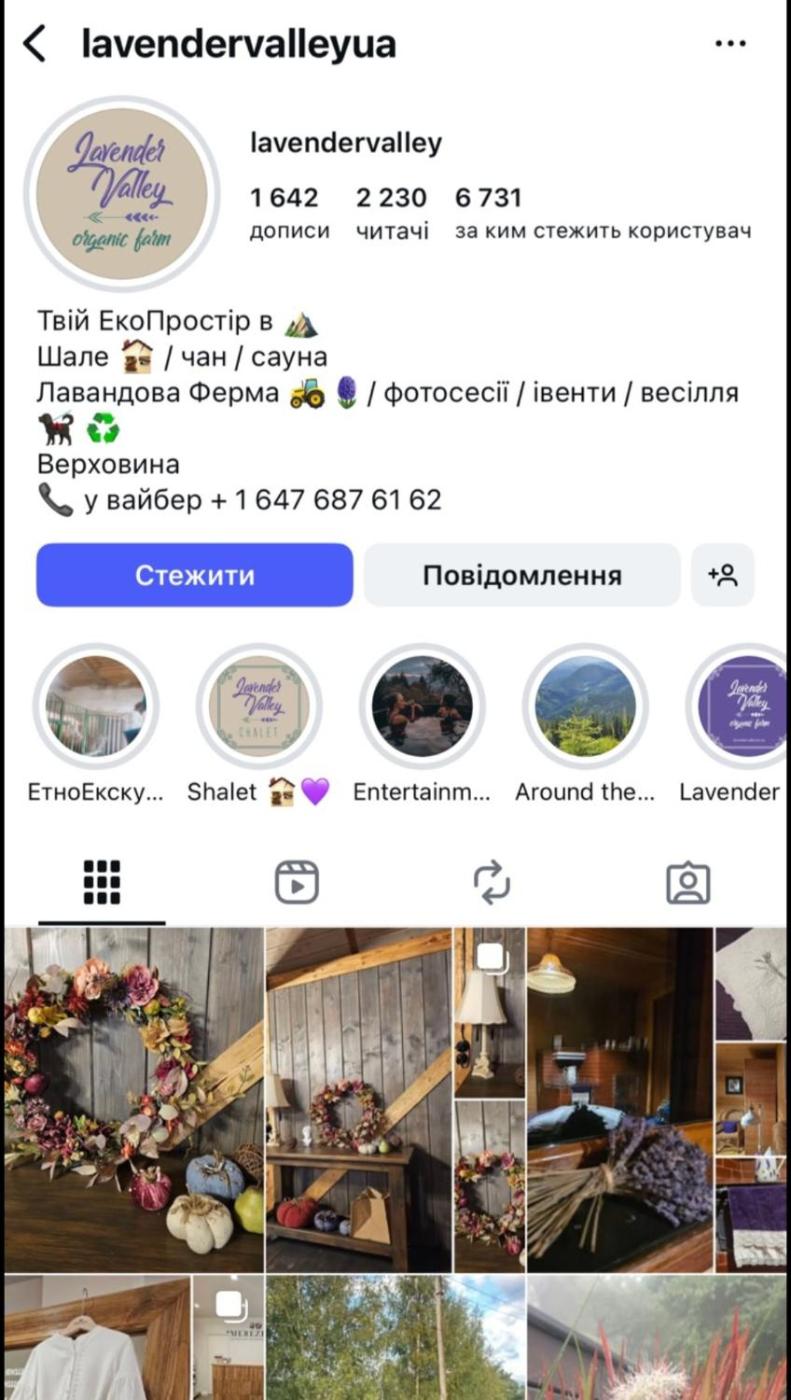The height and width of the screenshot is (1400, 791).
Task: Open the dried lavender bouquet post
Action: (657, 1100)
